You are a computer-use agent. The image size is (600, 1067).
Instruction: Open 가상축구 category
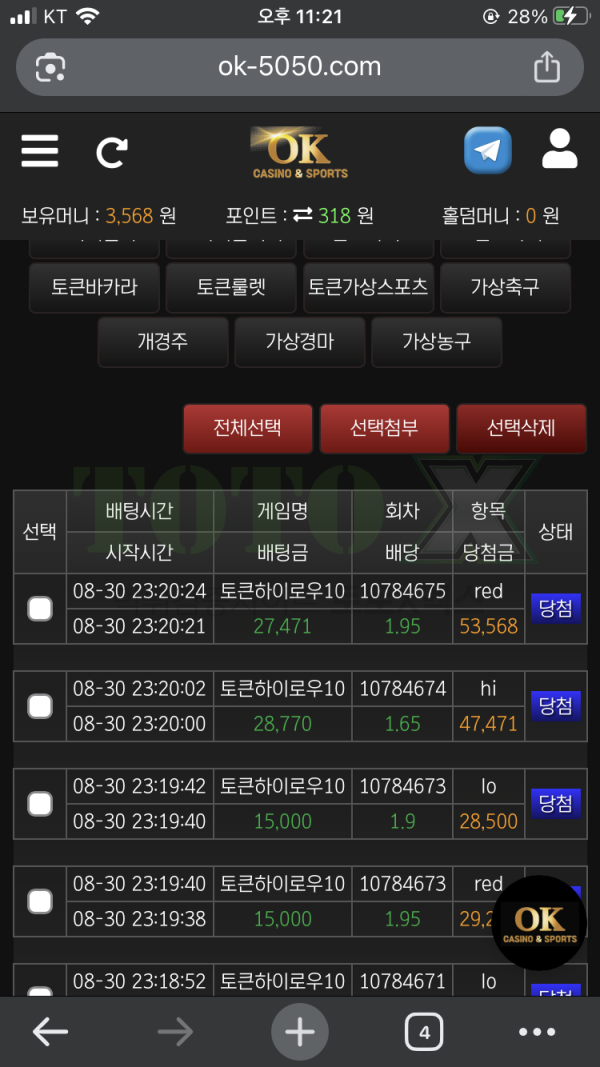[505, 287]
